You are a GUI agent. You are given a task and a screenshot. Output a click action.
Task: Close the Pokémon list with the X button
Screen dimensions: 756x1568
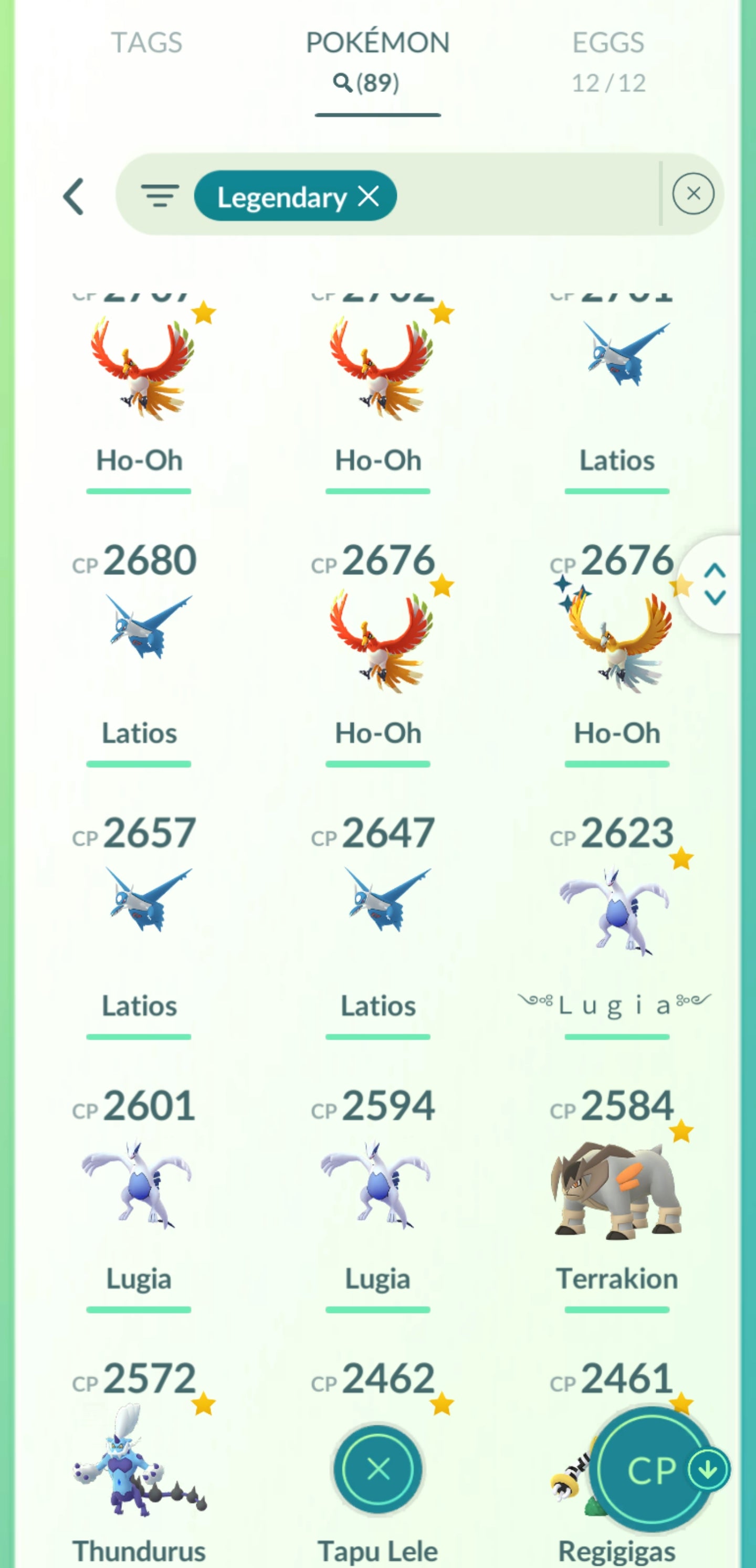pos(377,1469)
